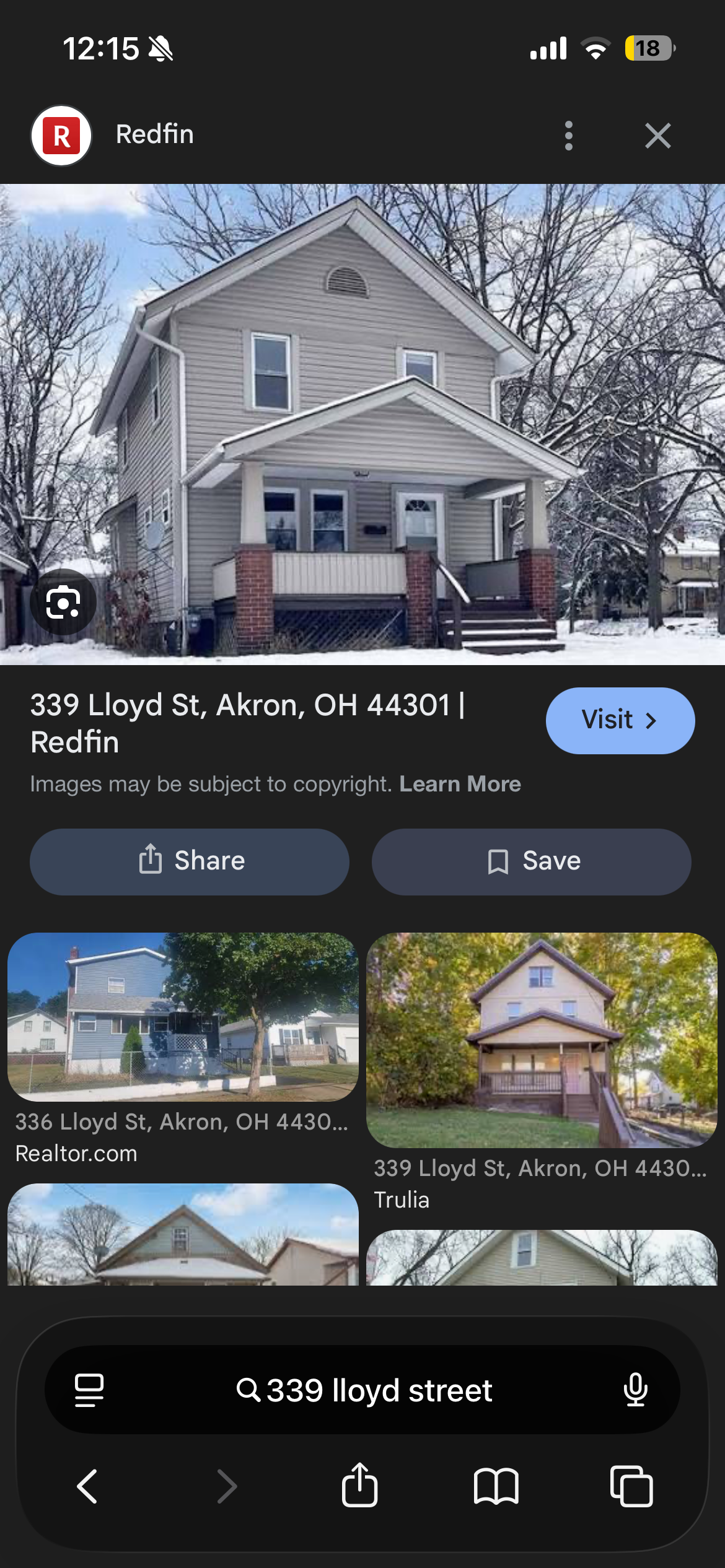
Task: Open the page settings menu icon
Action: click(89, 1390)
